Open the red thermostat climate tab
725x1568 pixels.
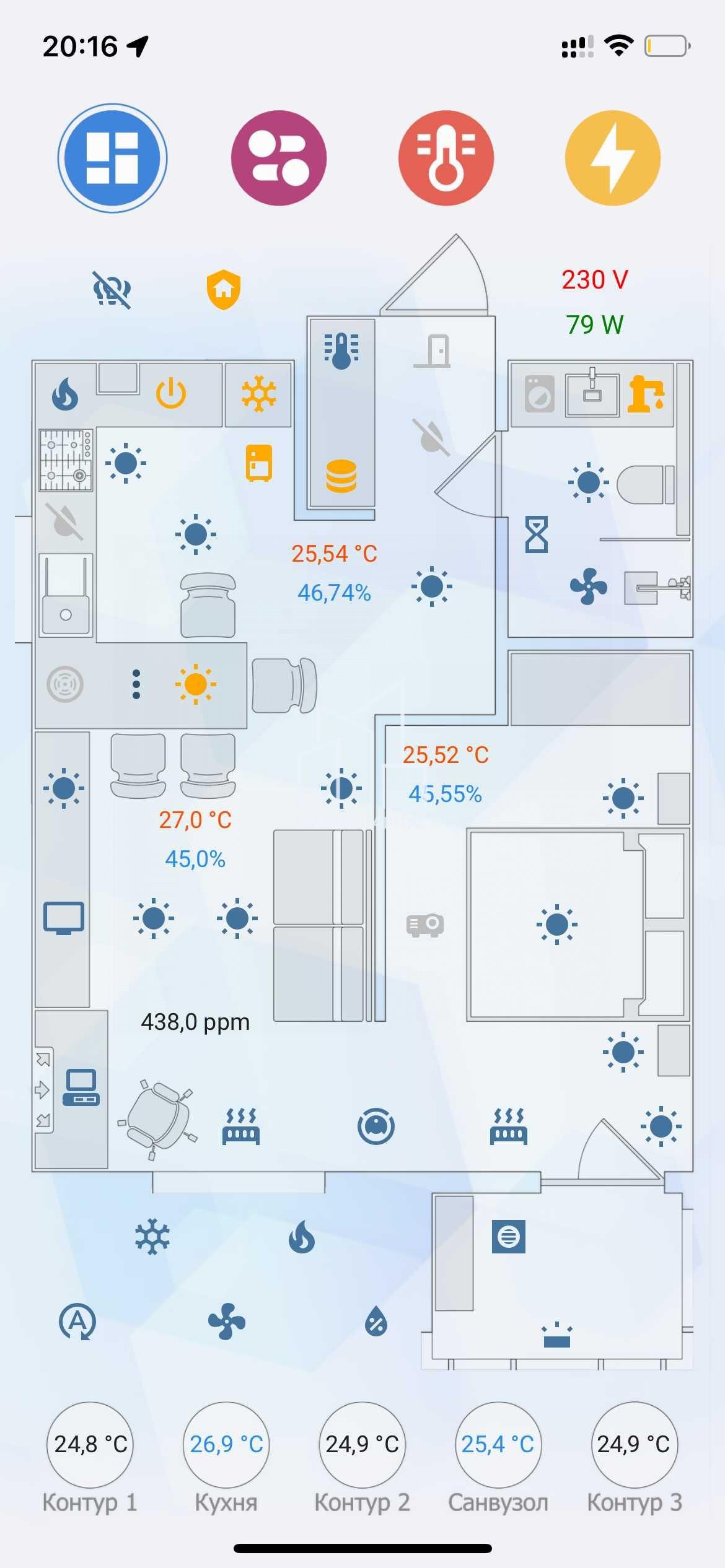446,158
